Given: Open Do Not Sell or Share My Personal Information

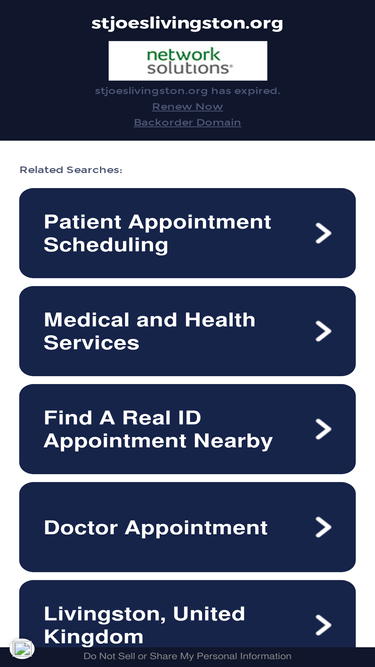Looking at the screenshot, I should (188, 656).
